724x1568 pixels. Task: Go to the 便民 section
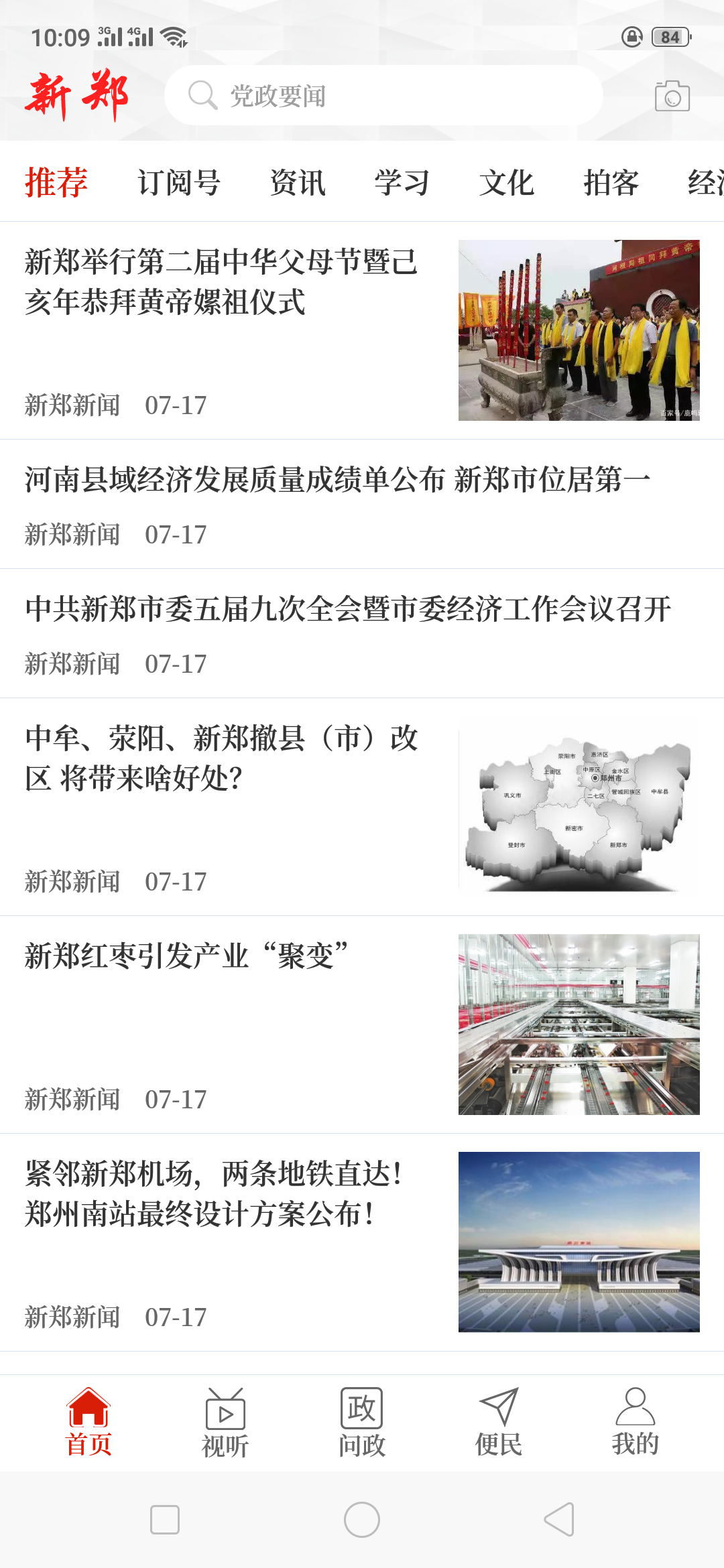(x=499, y=1423)
